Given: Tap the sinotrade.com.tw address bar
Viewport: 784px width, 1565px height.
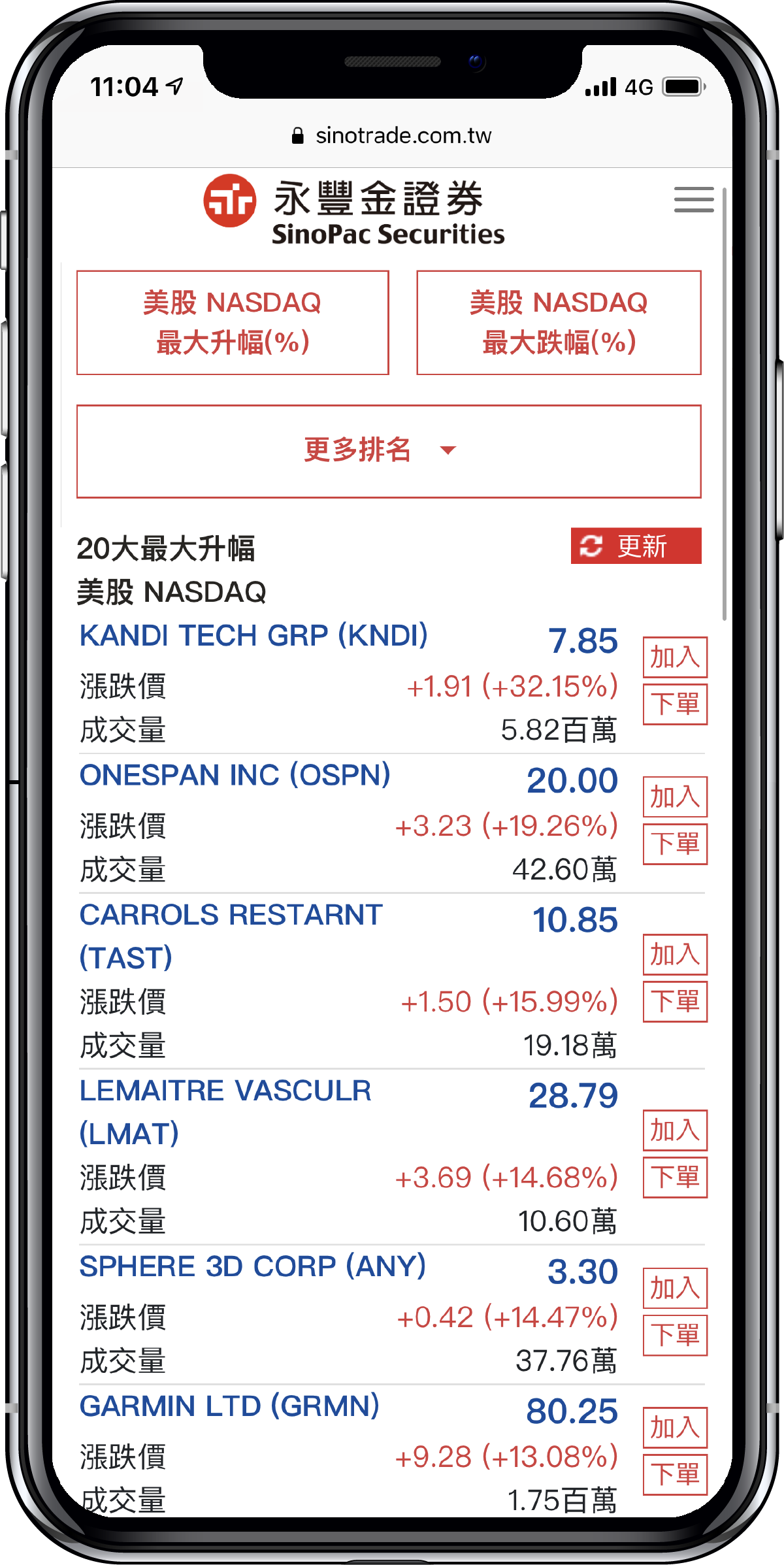Looking at the screenshot, I should 391,136.
